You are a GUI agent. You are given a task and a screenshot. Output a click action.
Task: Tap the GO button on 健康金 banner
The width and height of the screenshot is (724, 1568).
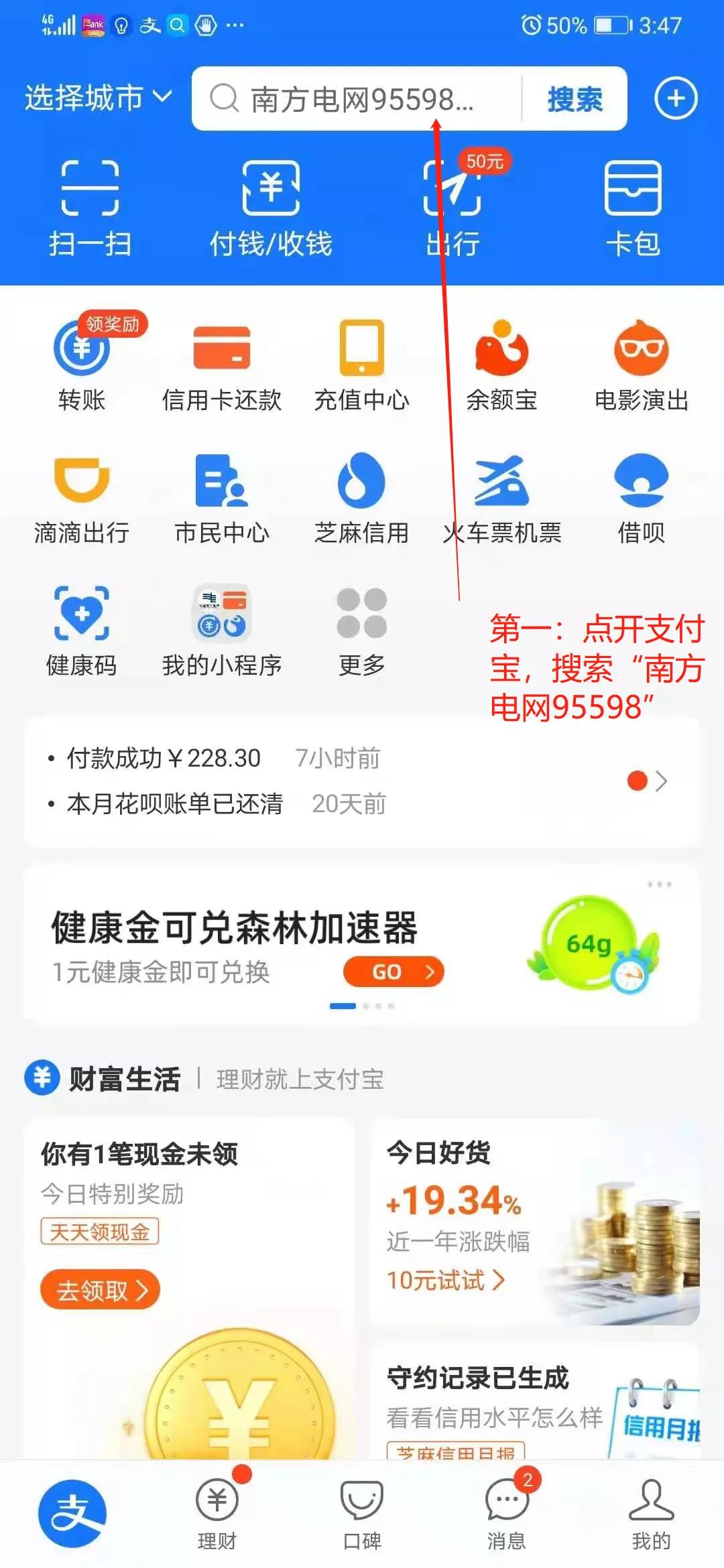click(x=394, y=972)
